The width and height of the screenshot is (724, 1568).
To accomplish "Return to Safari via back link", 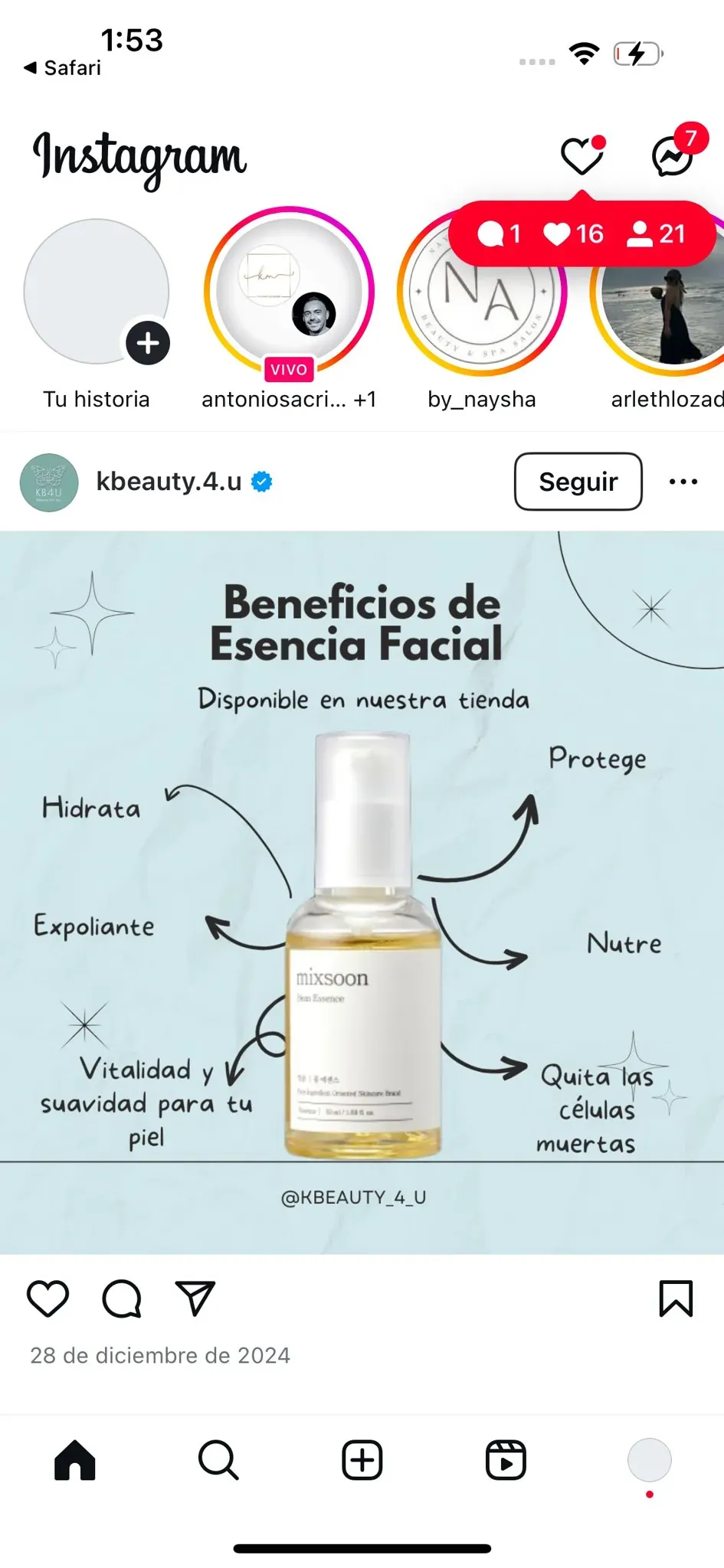I will click(x=63, y=68).
